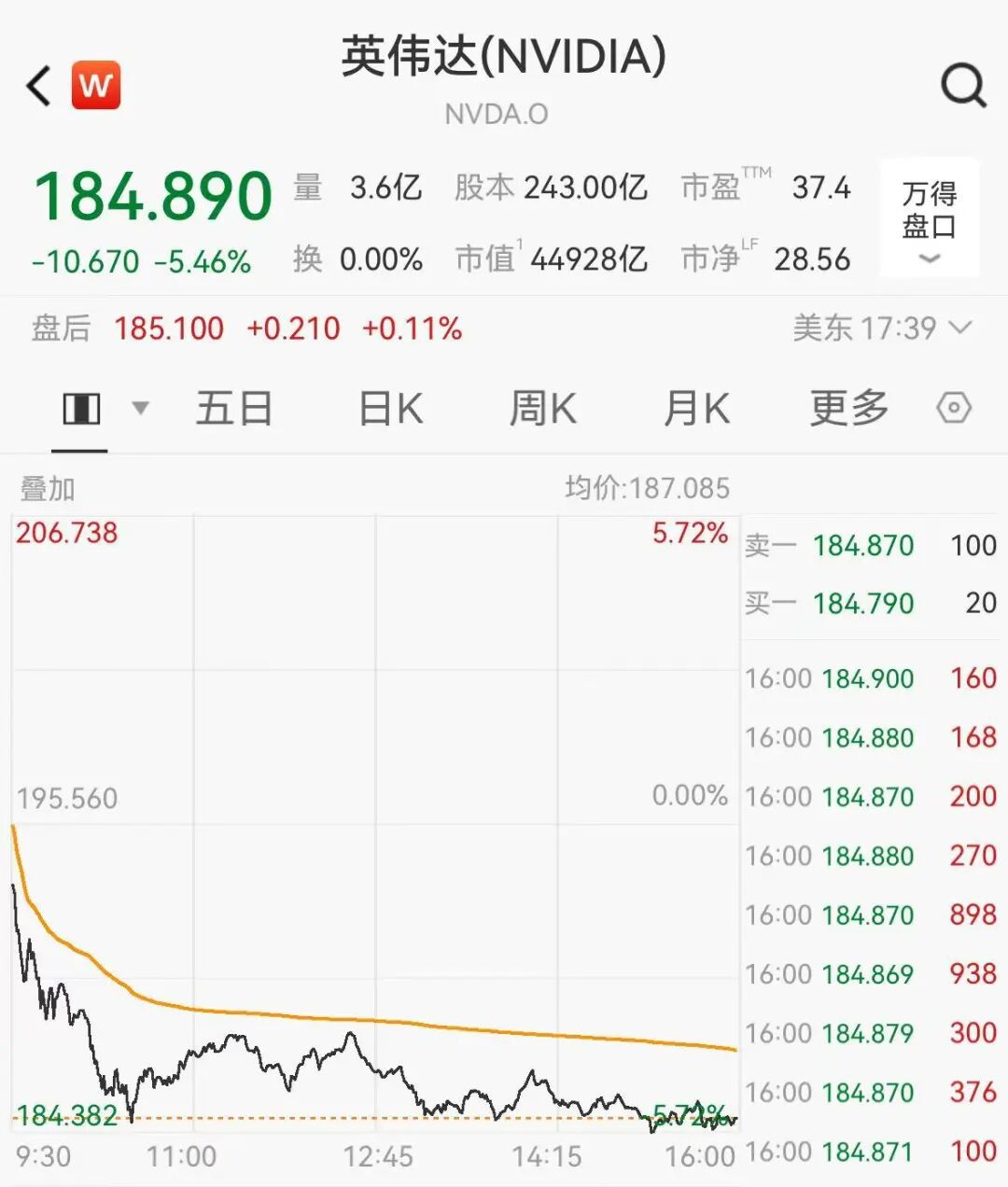The image size is (1008, 1187).
Task: Show the 周K weekly chart
Action: [x=542, y=409]
